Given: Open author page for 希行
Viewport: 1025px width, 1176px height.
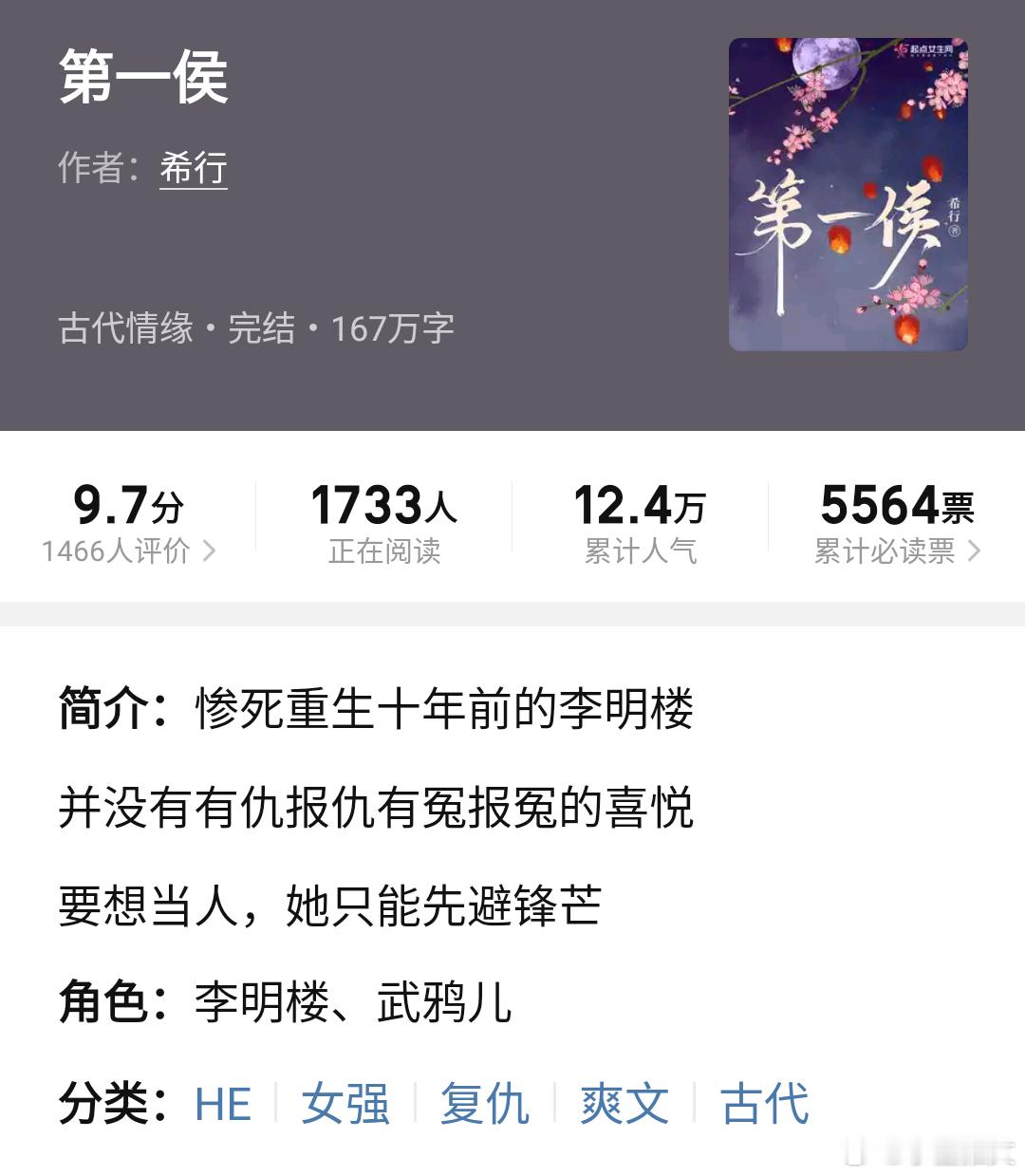Looking at the screenshot, I should click(x=193, y=169).
